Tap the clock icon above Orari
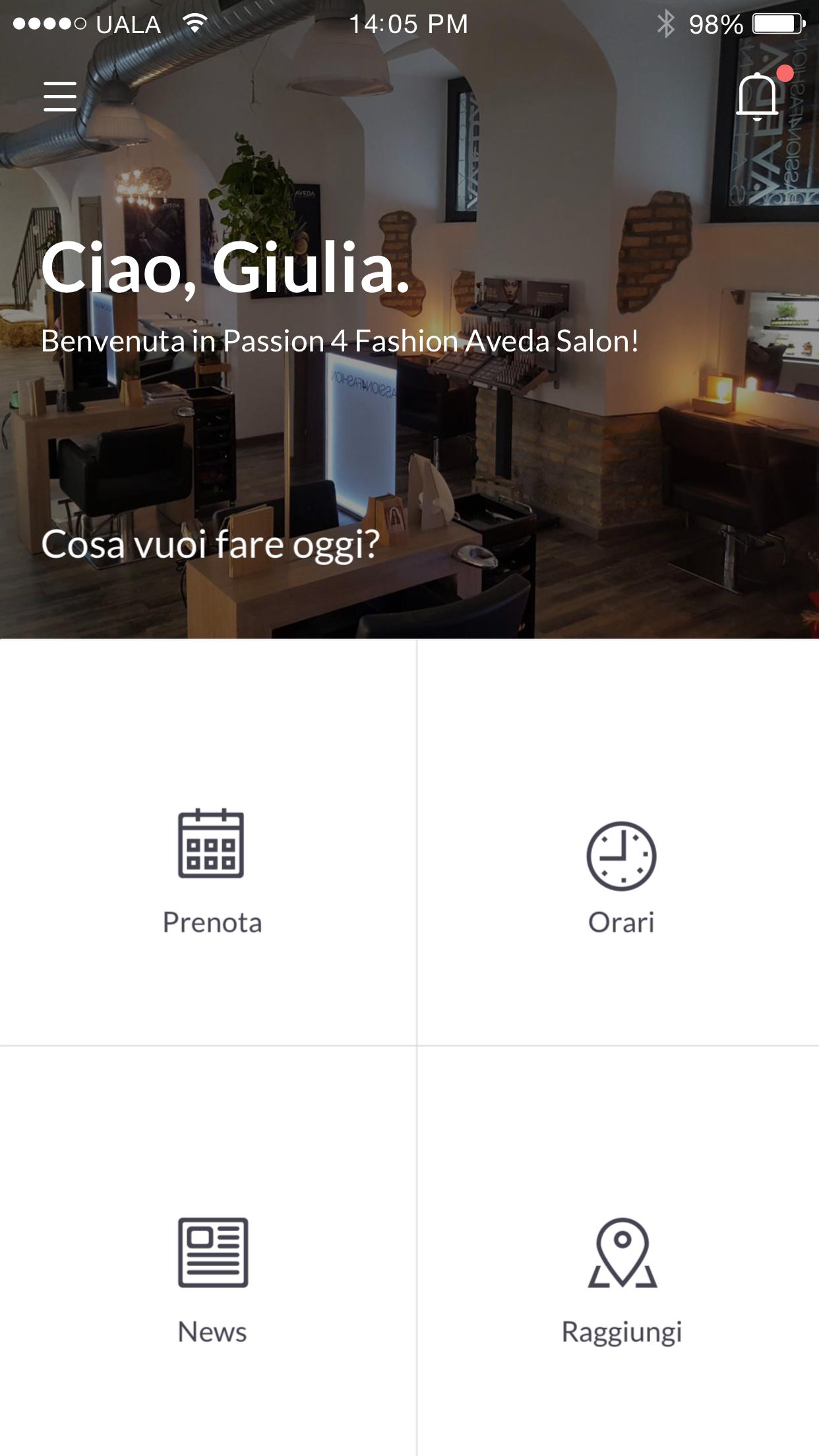This screenshot has height=1456, width=819. tap(621, 857)
